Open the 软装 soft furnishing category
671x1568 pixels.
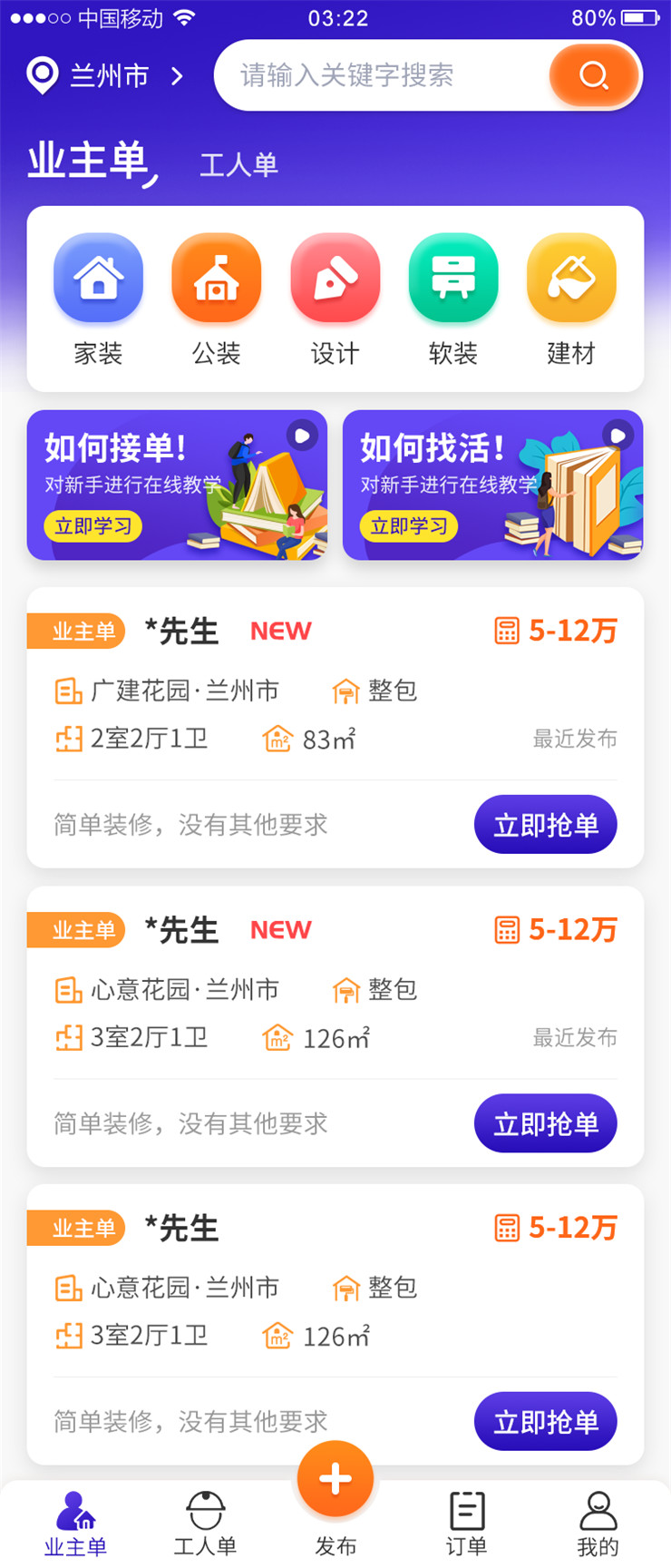click(452, 278)
